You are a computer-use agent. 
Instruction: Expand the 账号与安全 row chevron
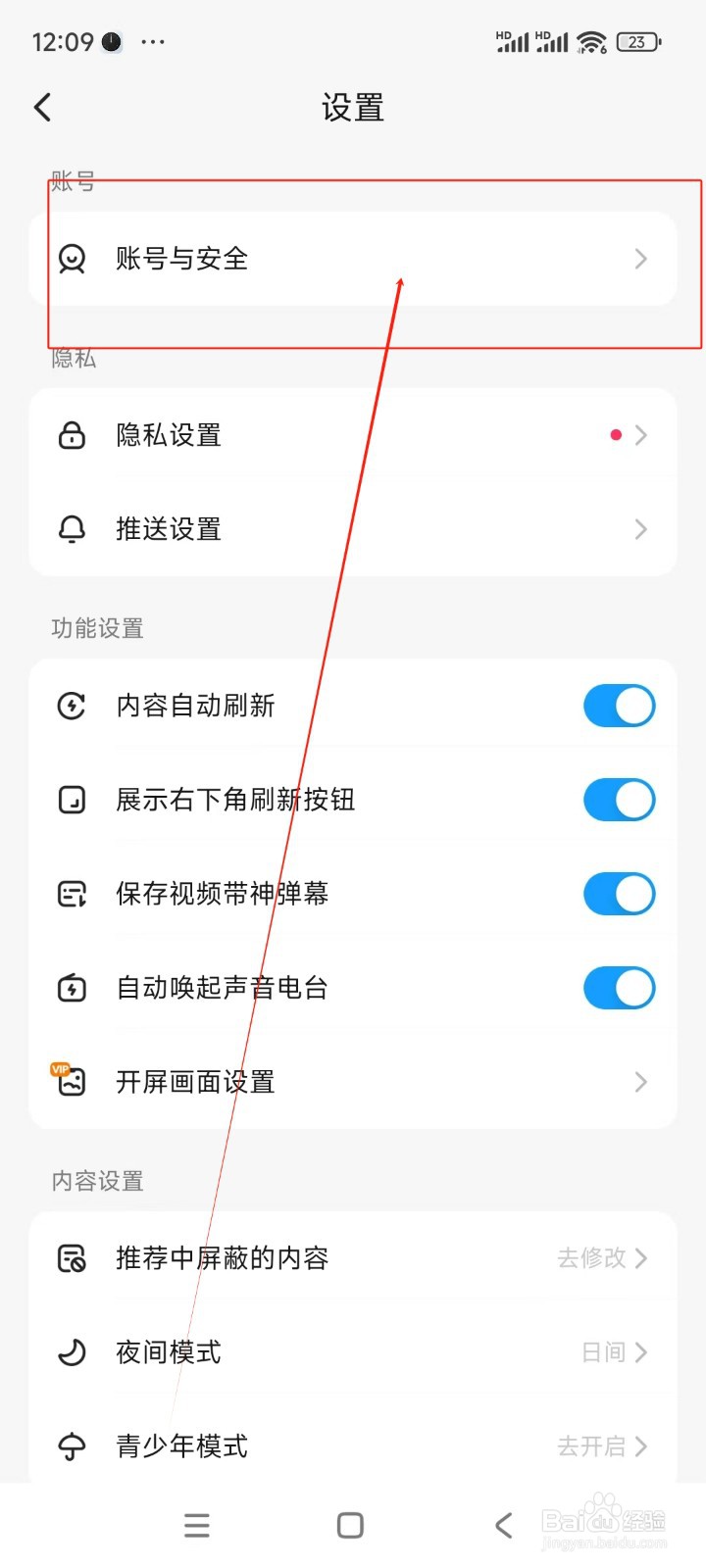pos(641,259)
